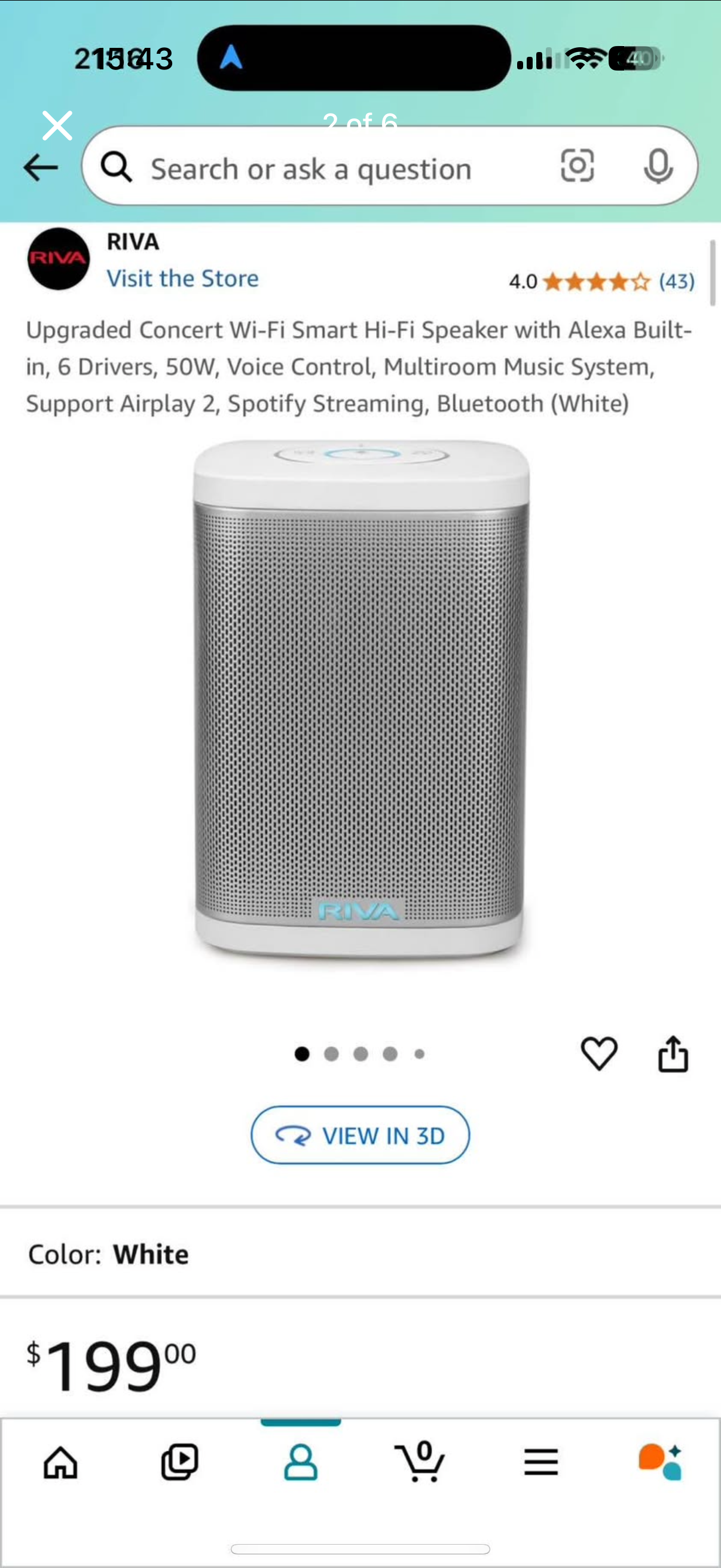This screenshot has width=721, height=1568.
Task: Go back with the arrow icon
Action: click(41, 167)
